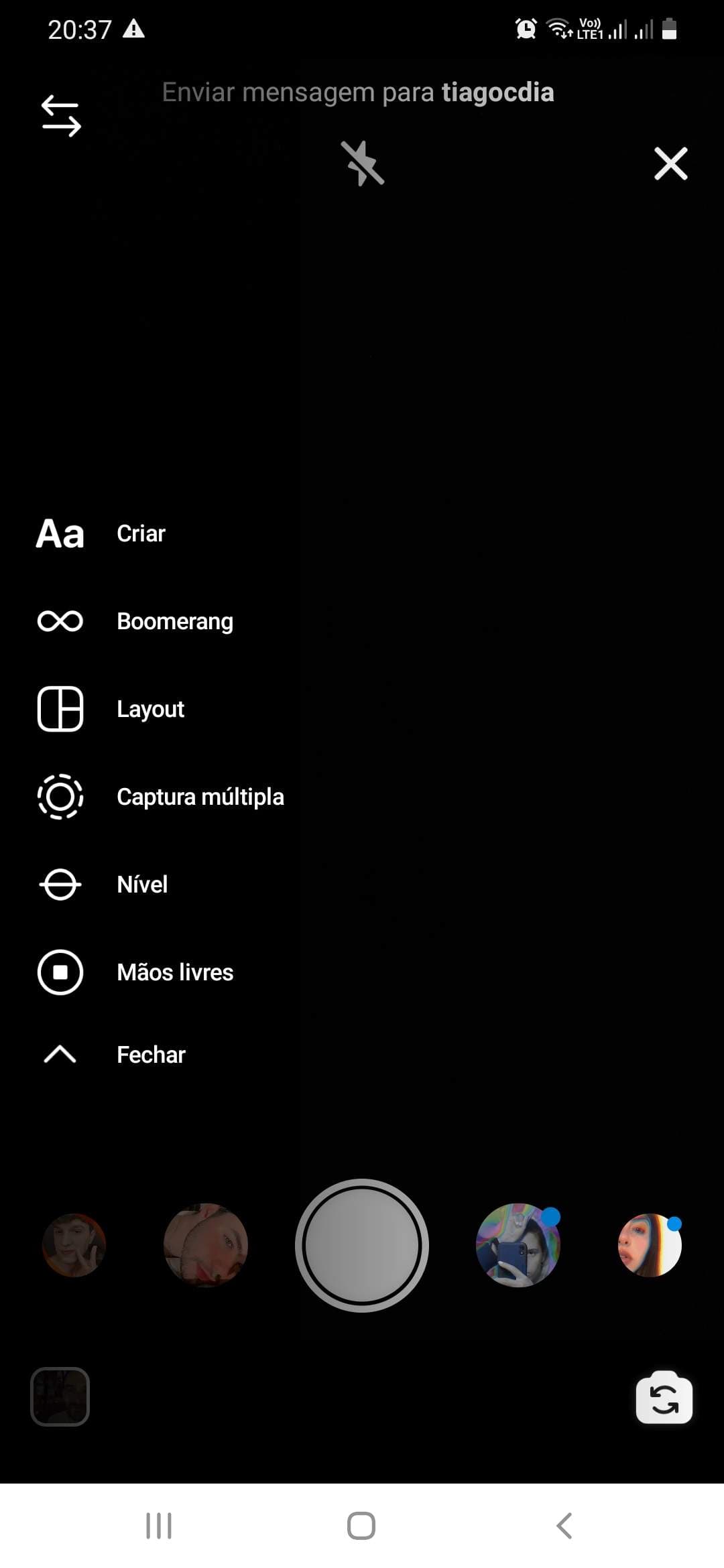724x1568 pixels.
Task: Tap the swap arrows icon at top left
Action: coord(61,116)
